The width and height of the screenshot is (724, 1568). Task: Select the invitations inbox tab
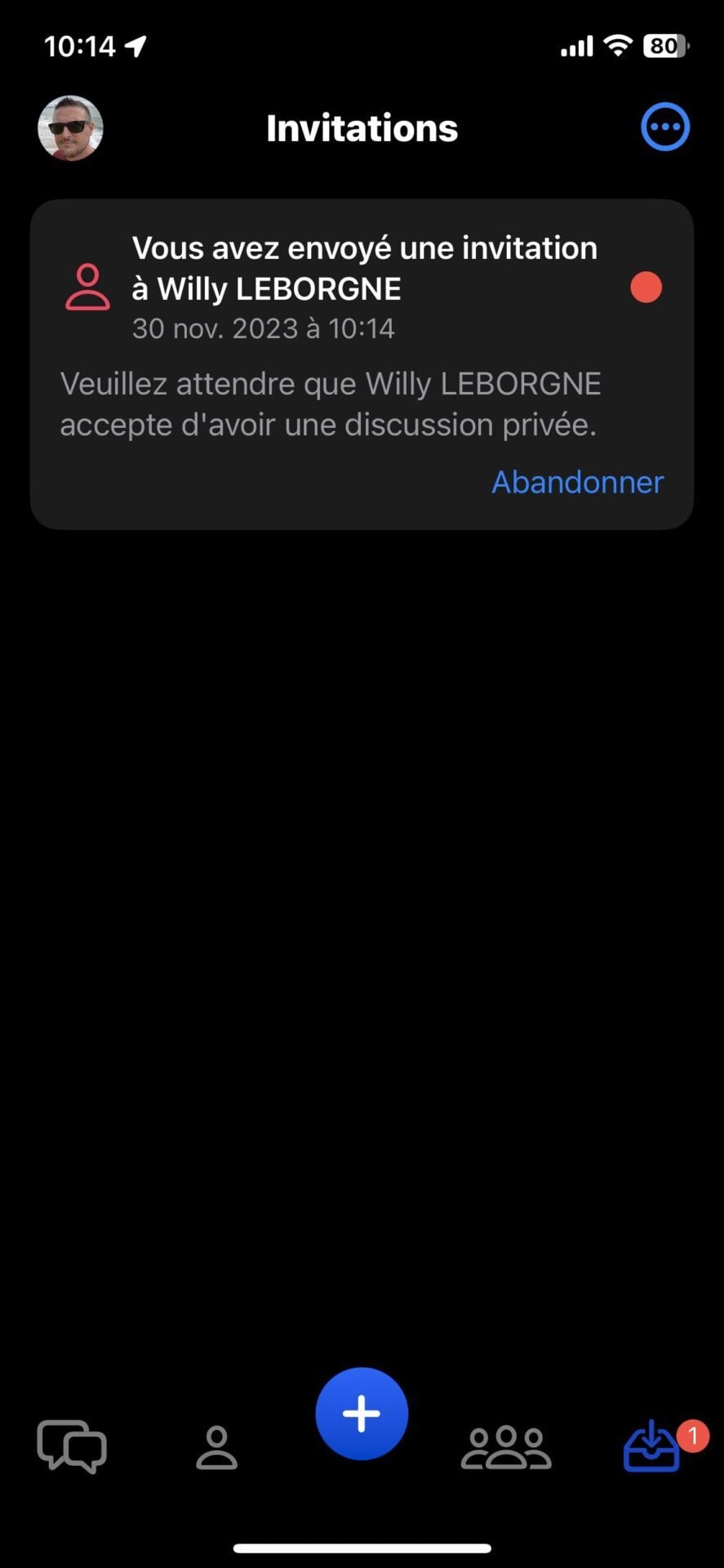(652, 1446)
